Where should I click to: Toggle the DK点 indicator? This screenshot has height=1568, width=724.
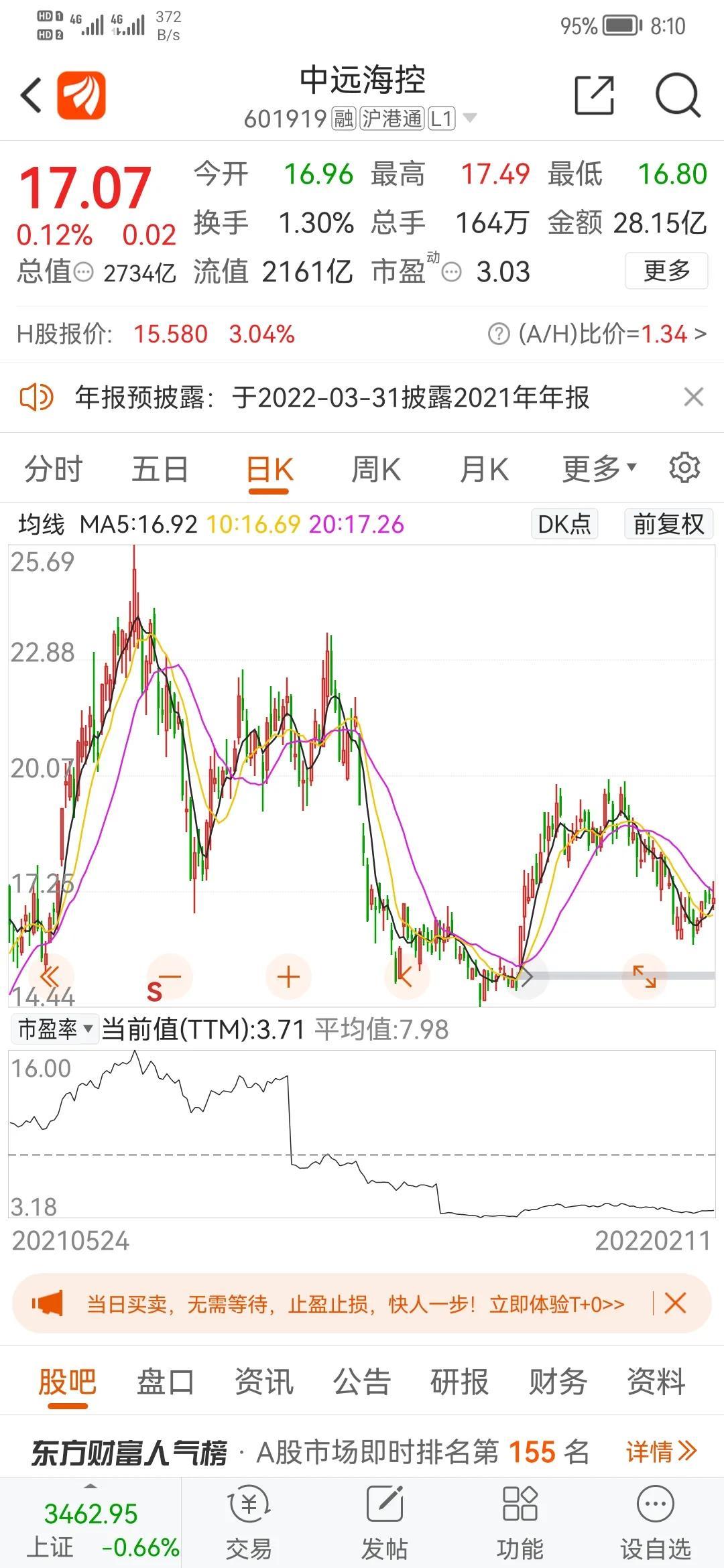tap(564, 524)
